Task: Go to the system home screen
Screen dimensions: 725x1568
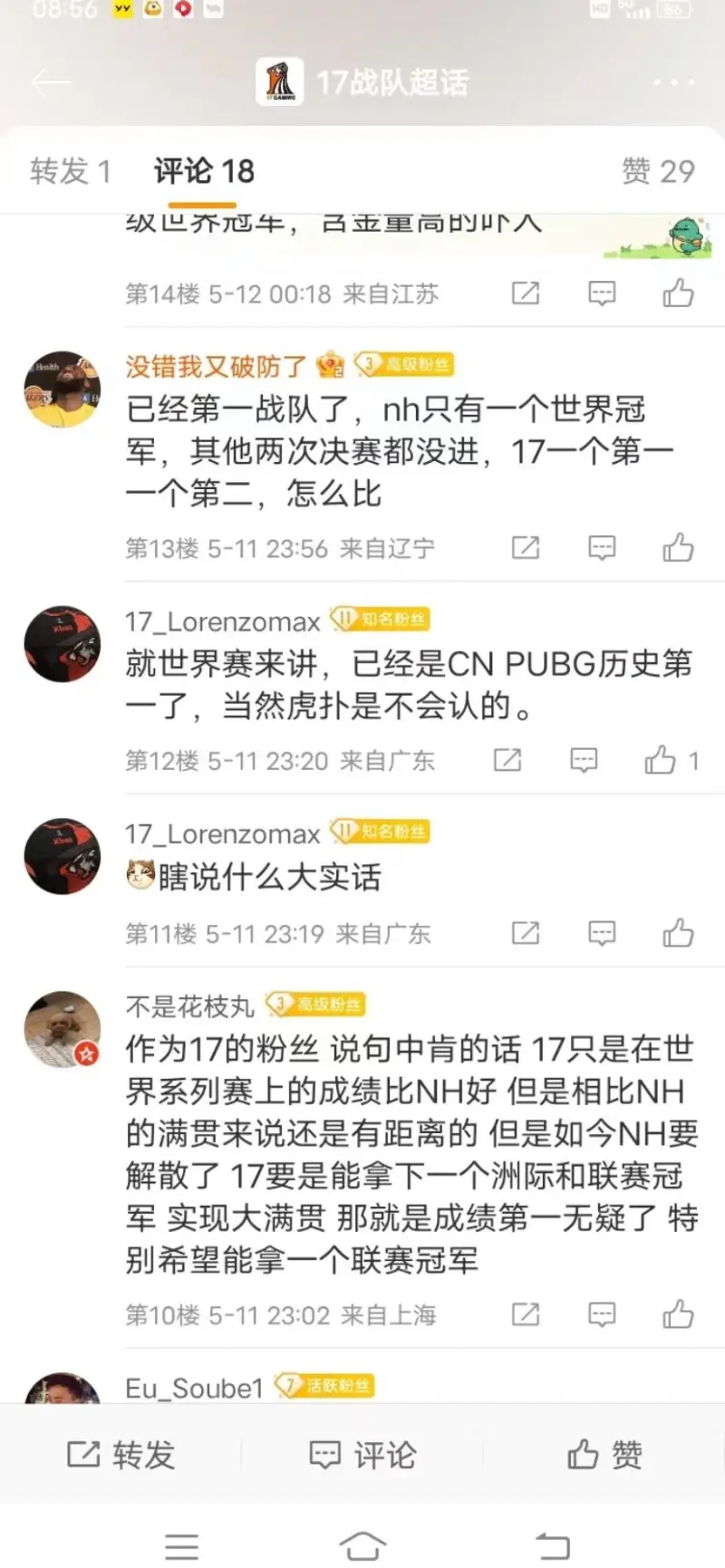Action: (362, 1545)
